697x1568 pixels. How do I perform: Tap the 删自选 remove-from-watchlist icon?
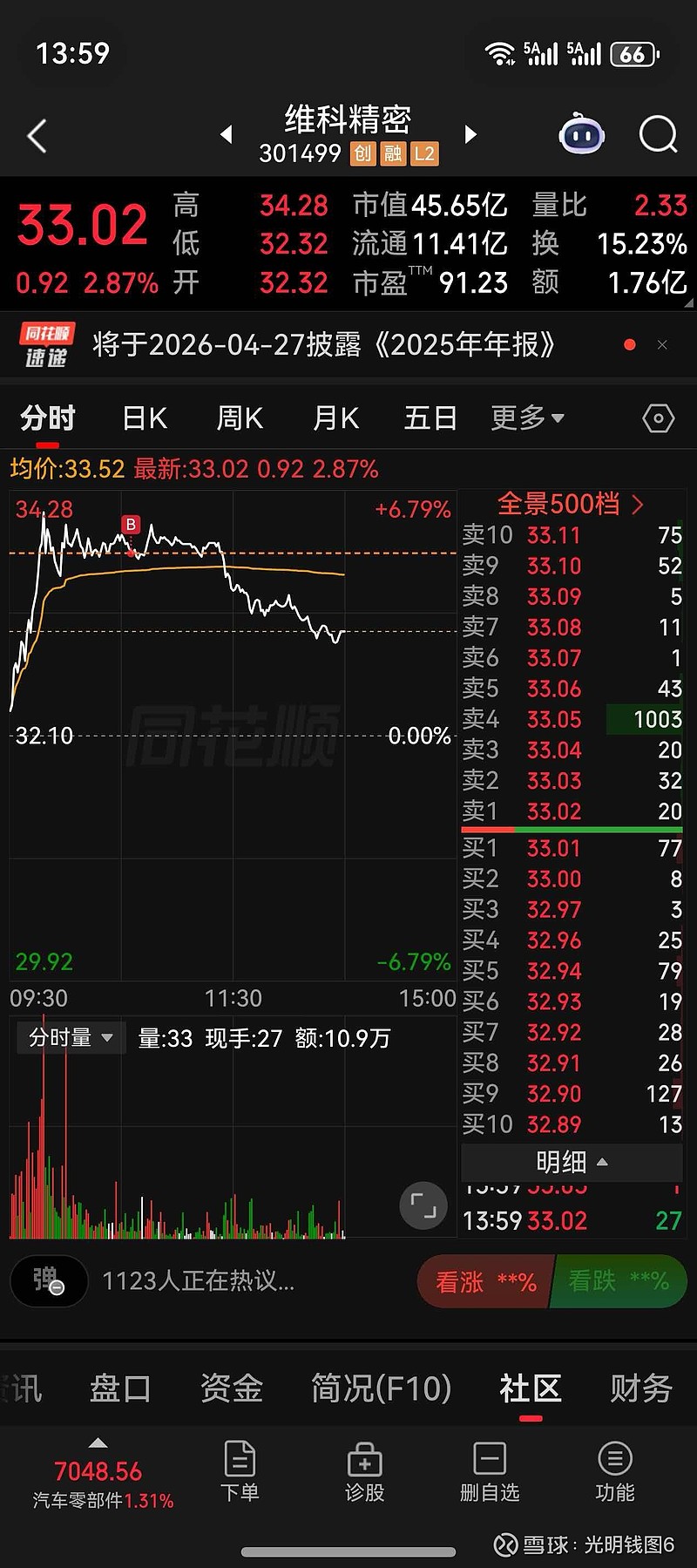pos(490,1473)
